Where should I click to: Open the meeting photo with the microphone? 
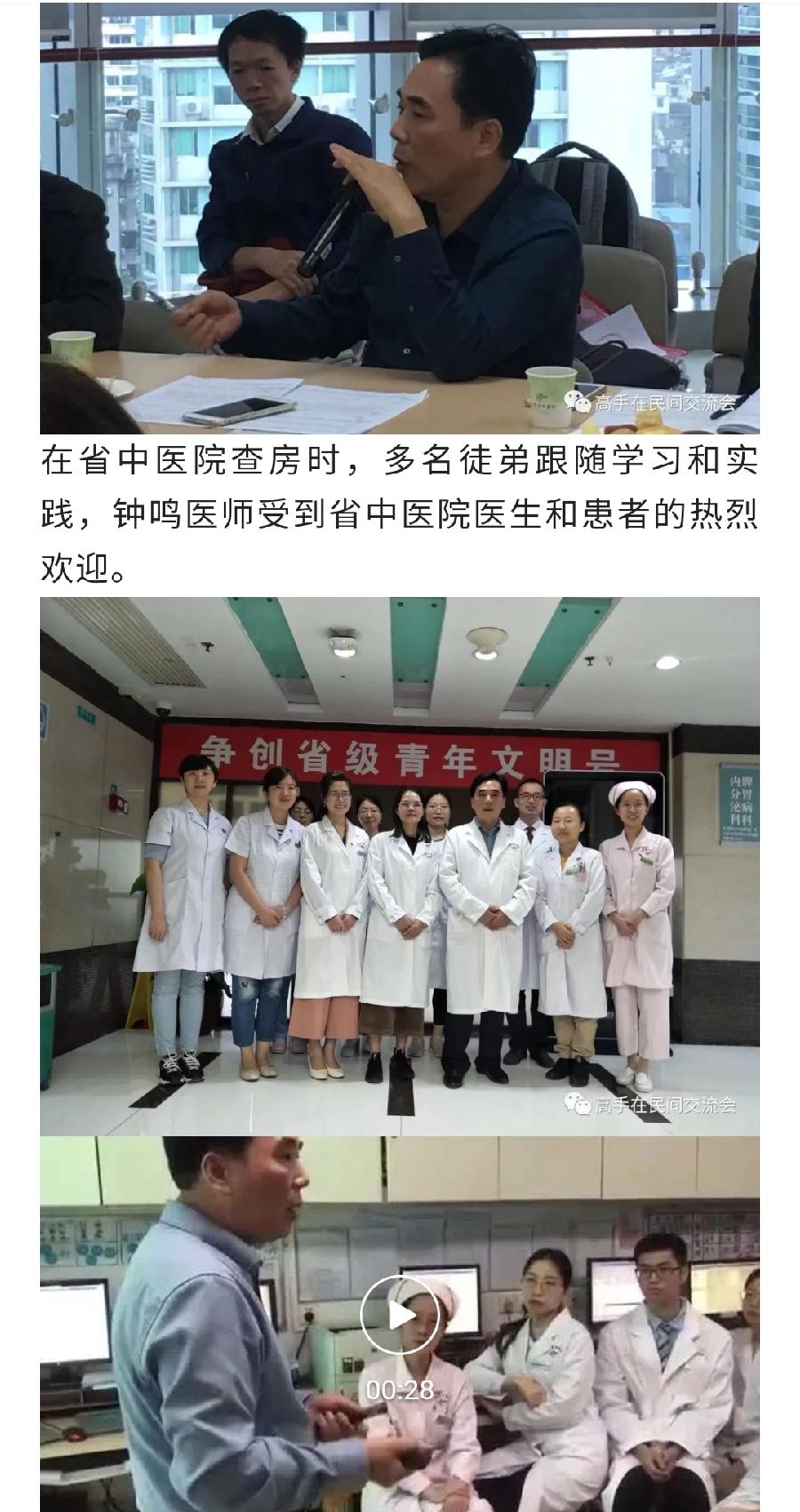coord(399,218)
